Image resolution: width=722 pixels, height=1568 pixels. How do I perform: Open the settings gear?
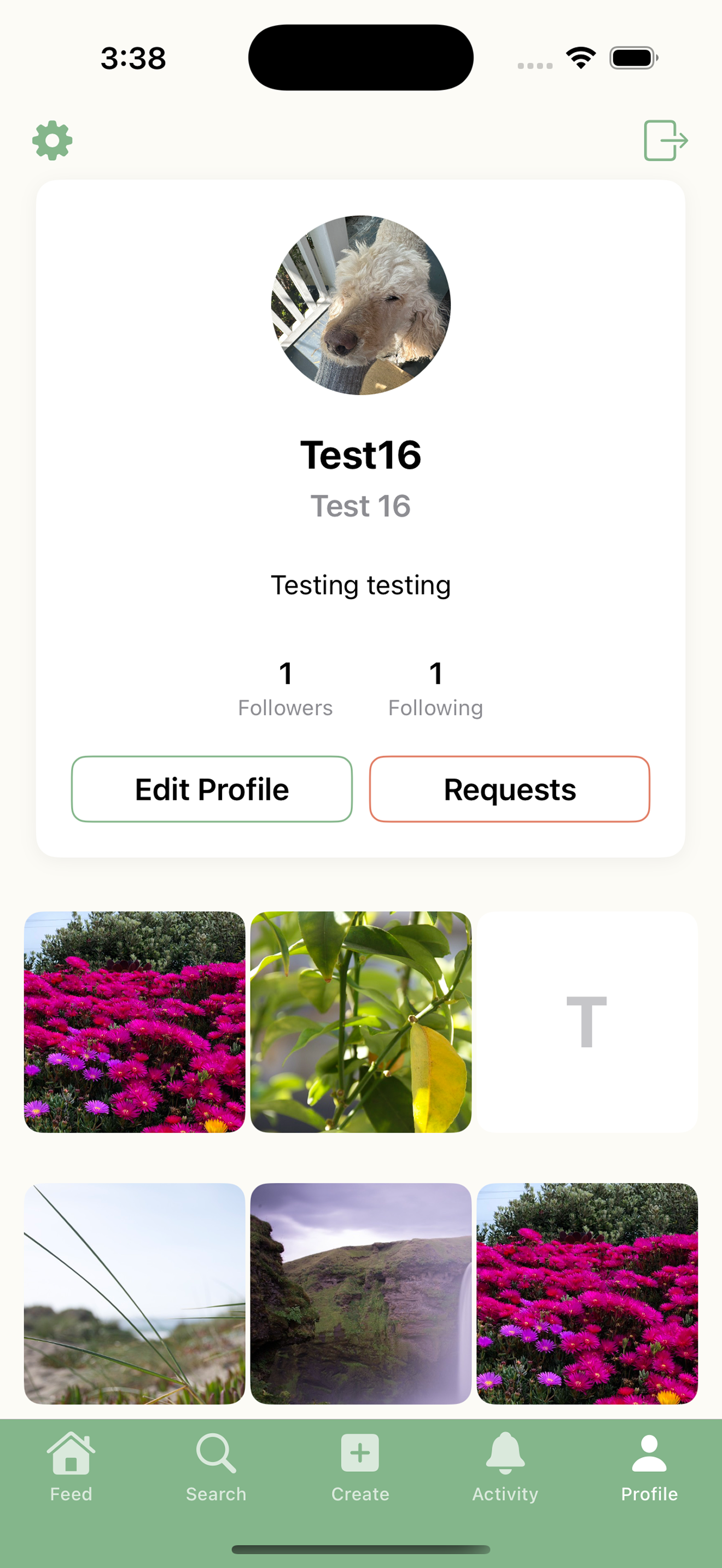tap(53, 141)
